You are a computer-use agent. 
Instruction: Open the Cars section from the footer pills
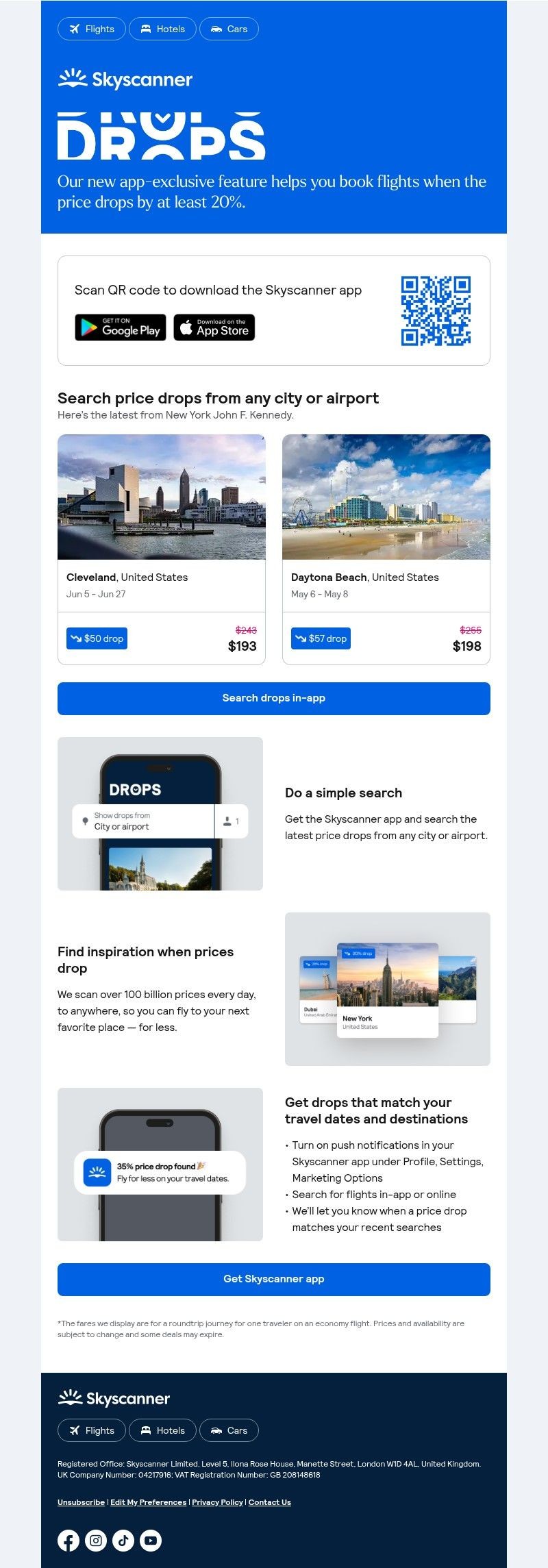(x=229, y=1444)
